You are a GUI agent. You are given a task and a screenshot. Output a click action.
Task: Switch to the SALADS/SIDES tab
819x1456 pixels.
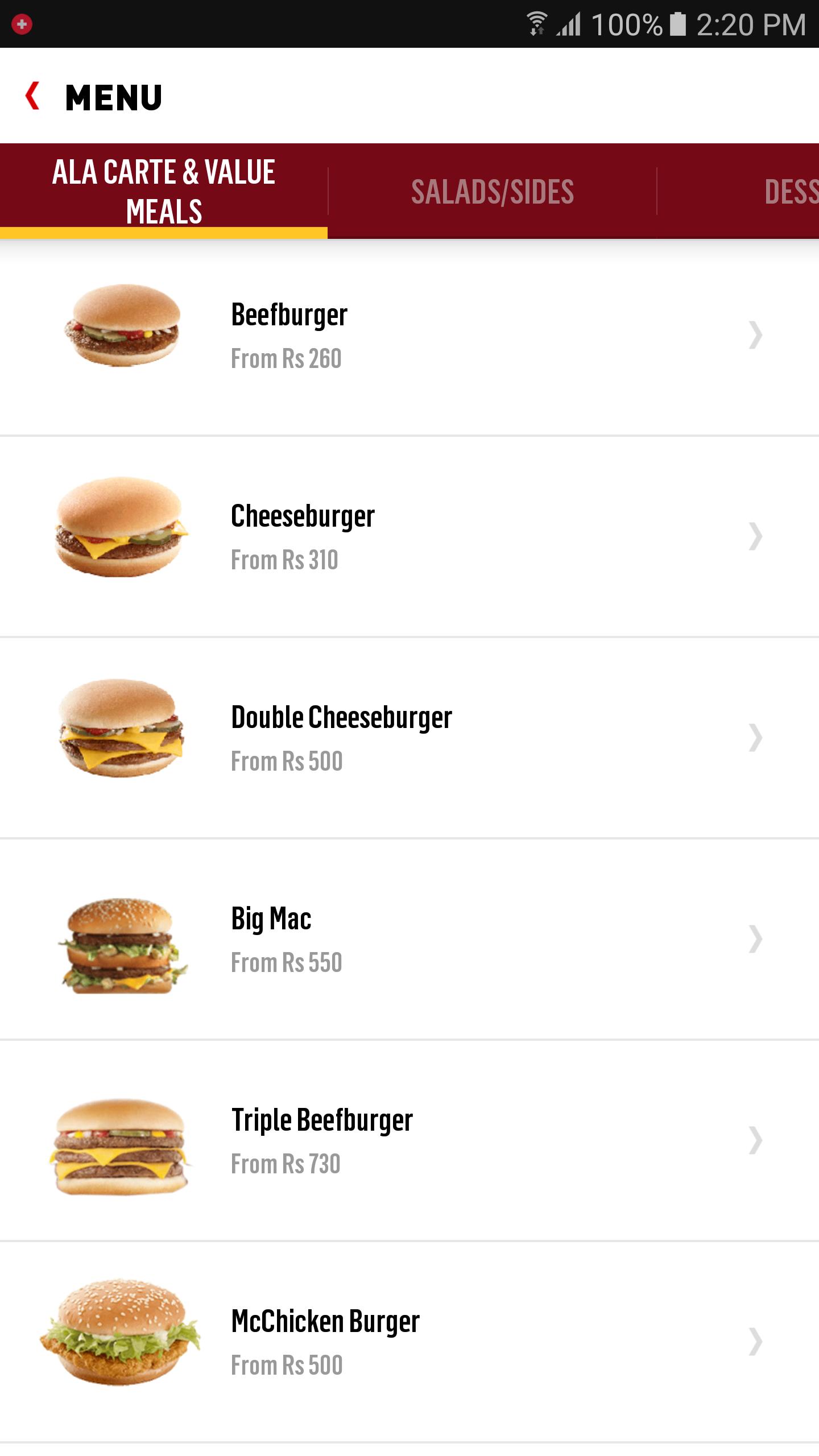point(492,189)
